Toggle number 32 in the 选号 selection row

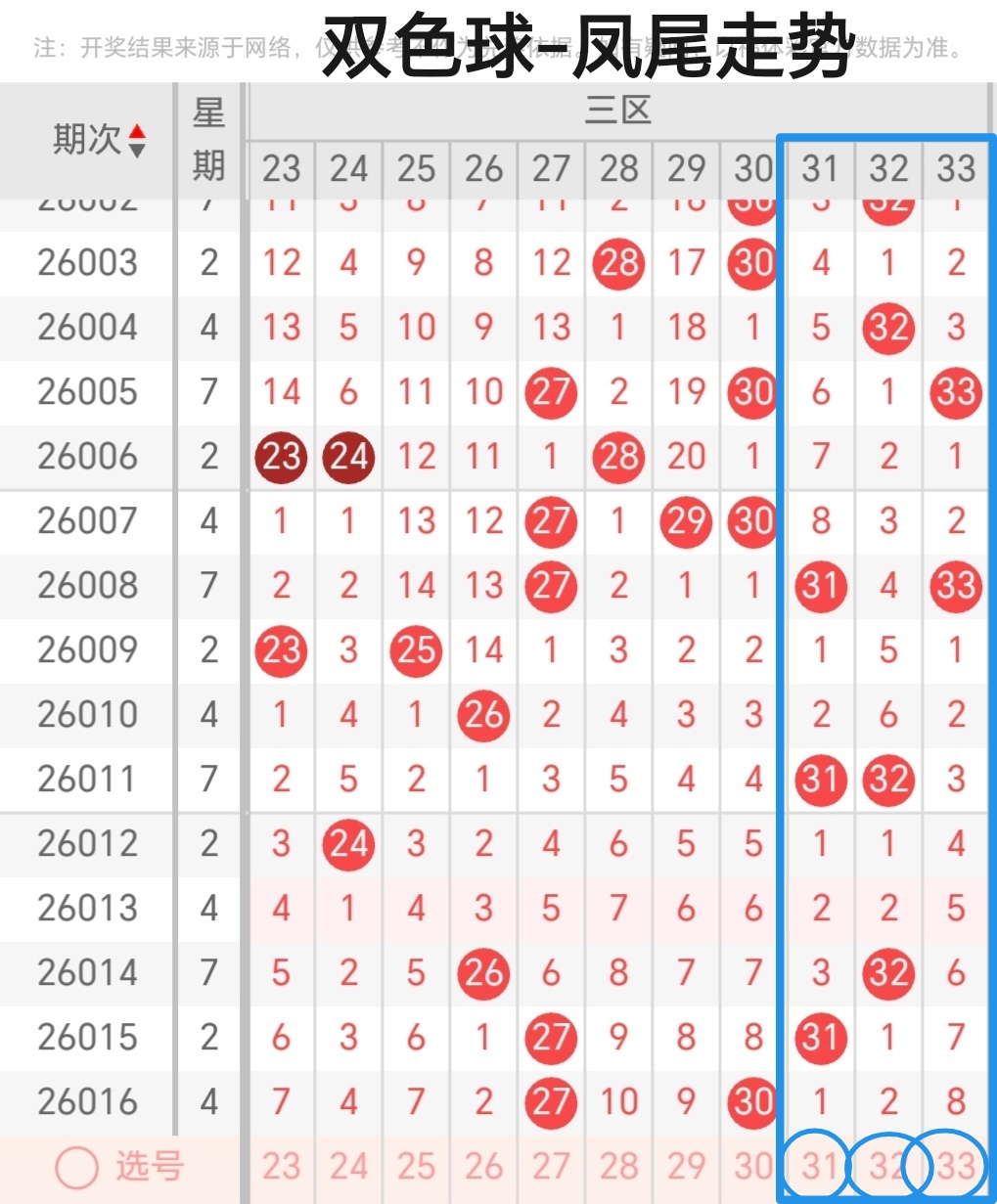coord(887,1166)
